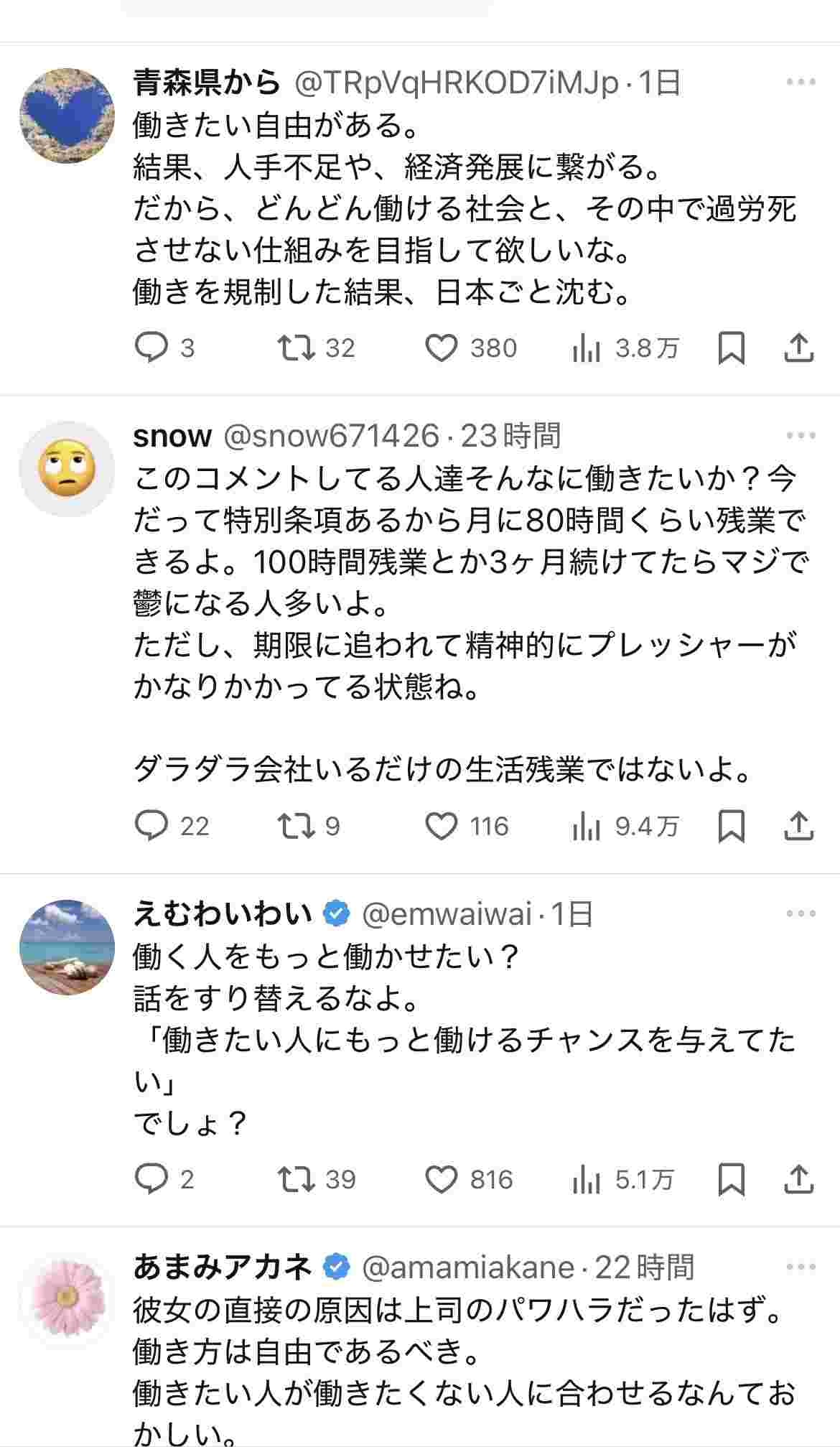
Task: Share えむわいわい's post
Action: point(798,1180)
